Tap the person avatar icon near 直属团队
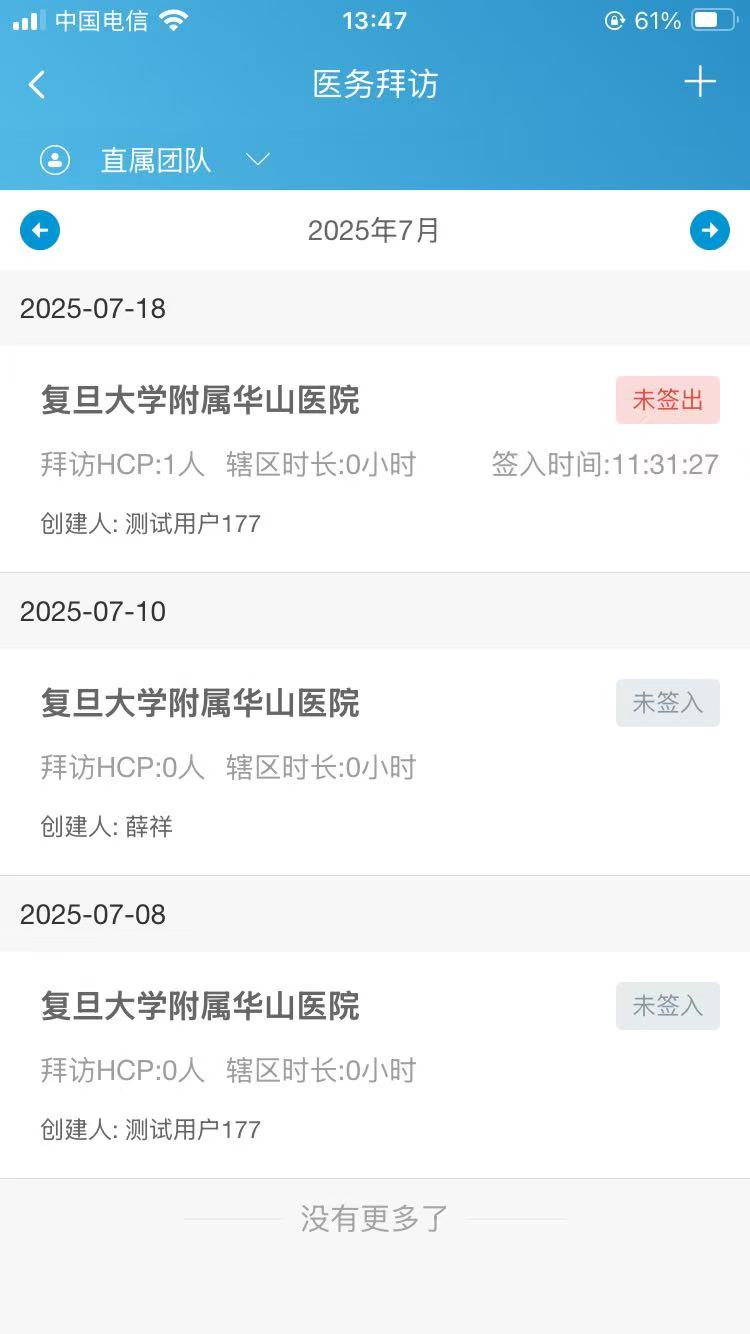 pyautogui.click(x=55, y=160)
